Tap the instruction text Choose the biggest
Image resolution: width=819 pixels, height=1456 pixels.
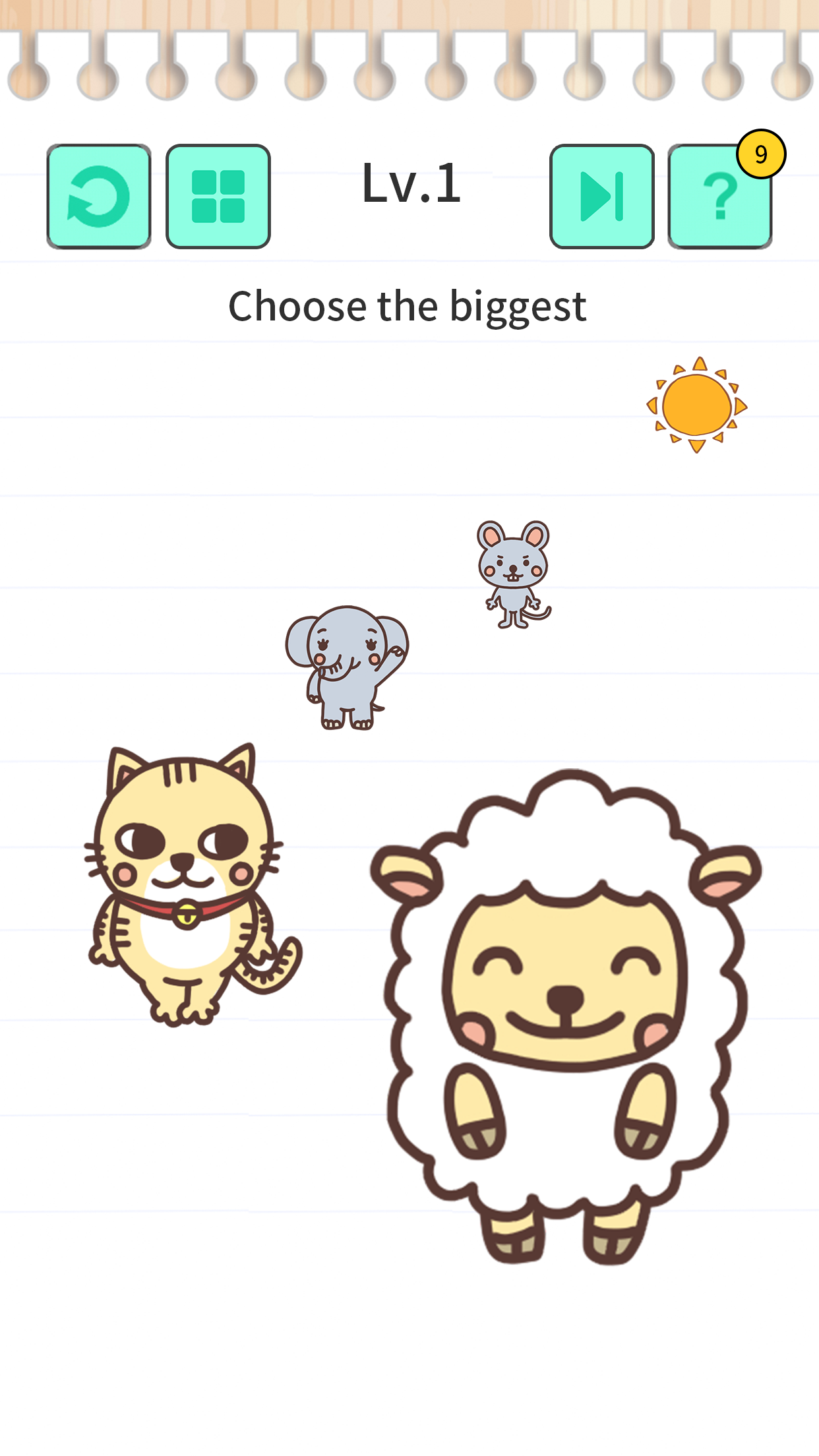point(408,304)
